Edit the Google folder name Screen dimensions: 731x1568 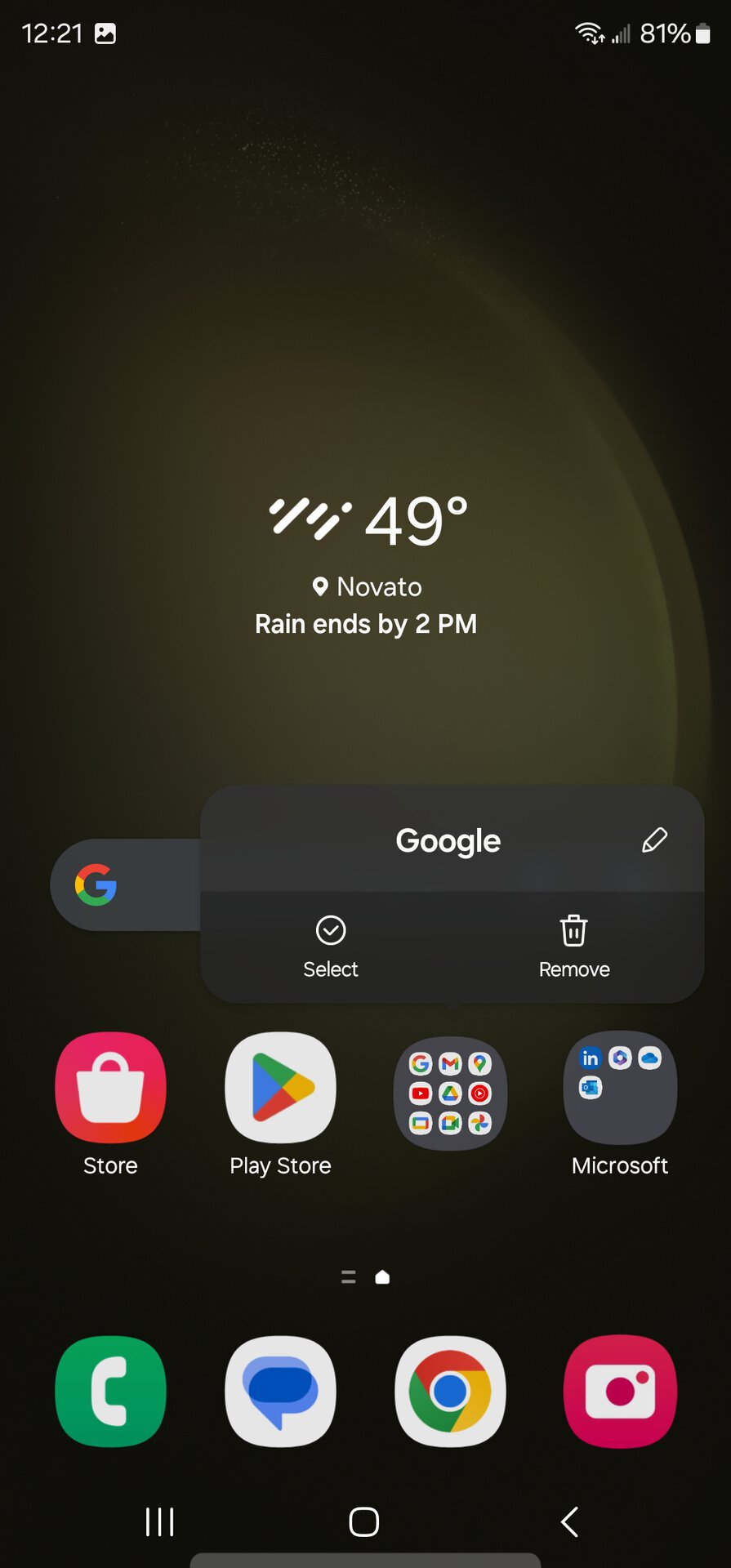click(654, 840)
